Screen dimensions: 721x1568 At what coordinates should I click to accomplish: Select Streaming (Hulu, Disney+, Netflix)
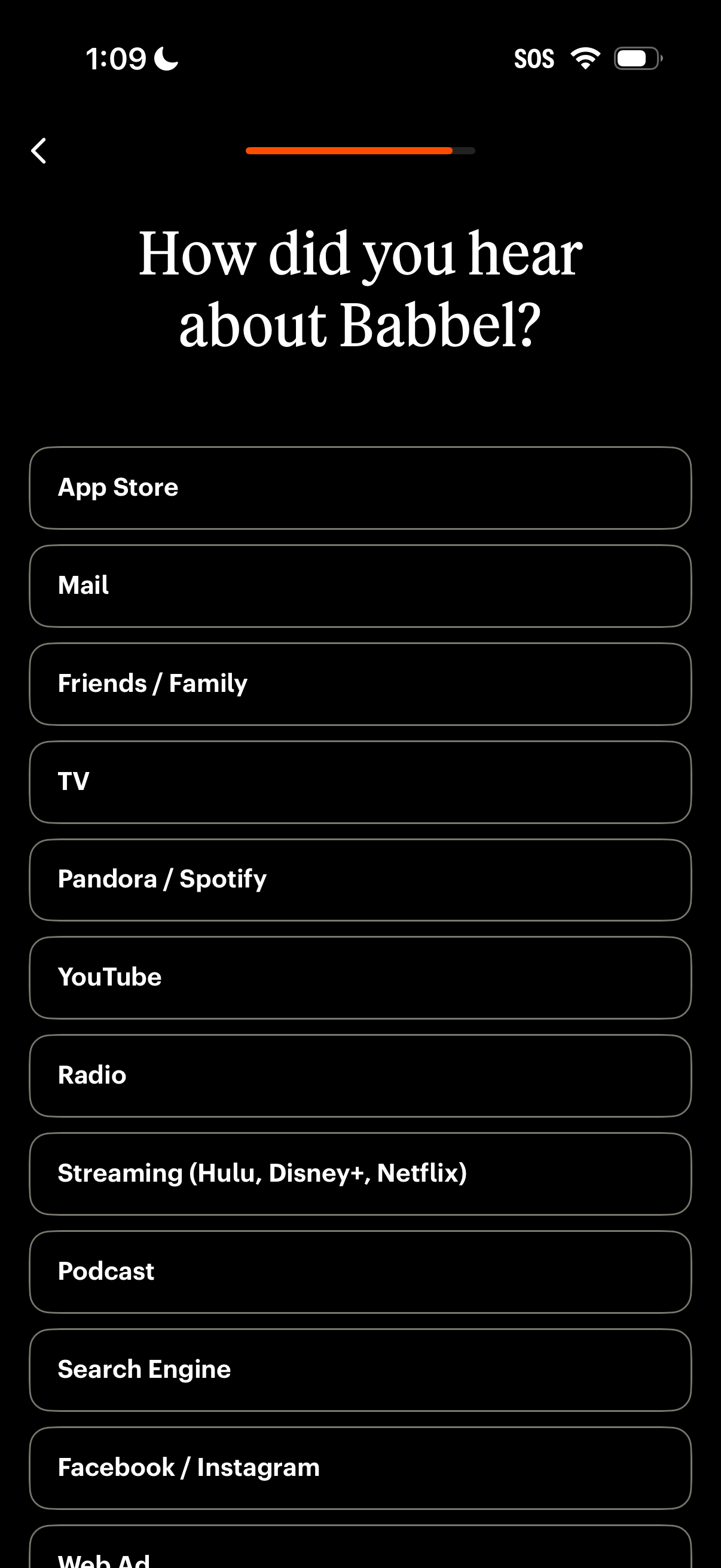pos(360,1173)
